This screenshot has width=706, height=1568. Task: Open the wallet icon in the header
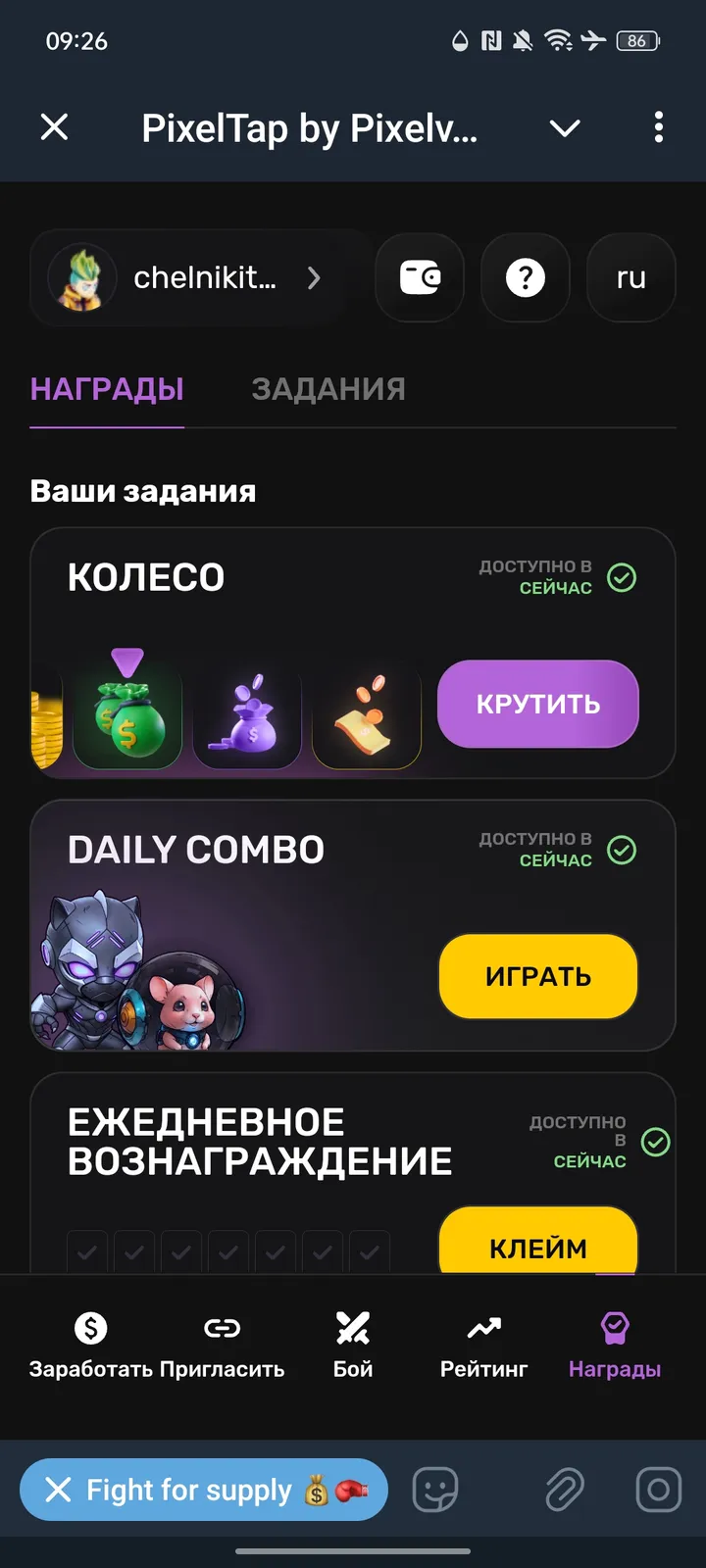click(x=419, y=278)
